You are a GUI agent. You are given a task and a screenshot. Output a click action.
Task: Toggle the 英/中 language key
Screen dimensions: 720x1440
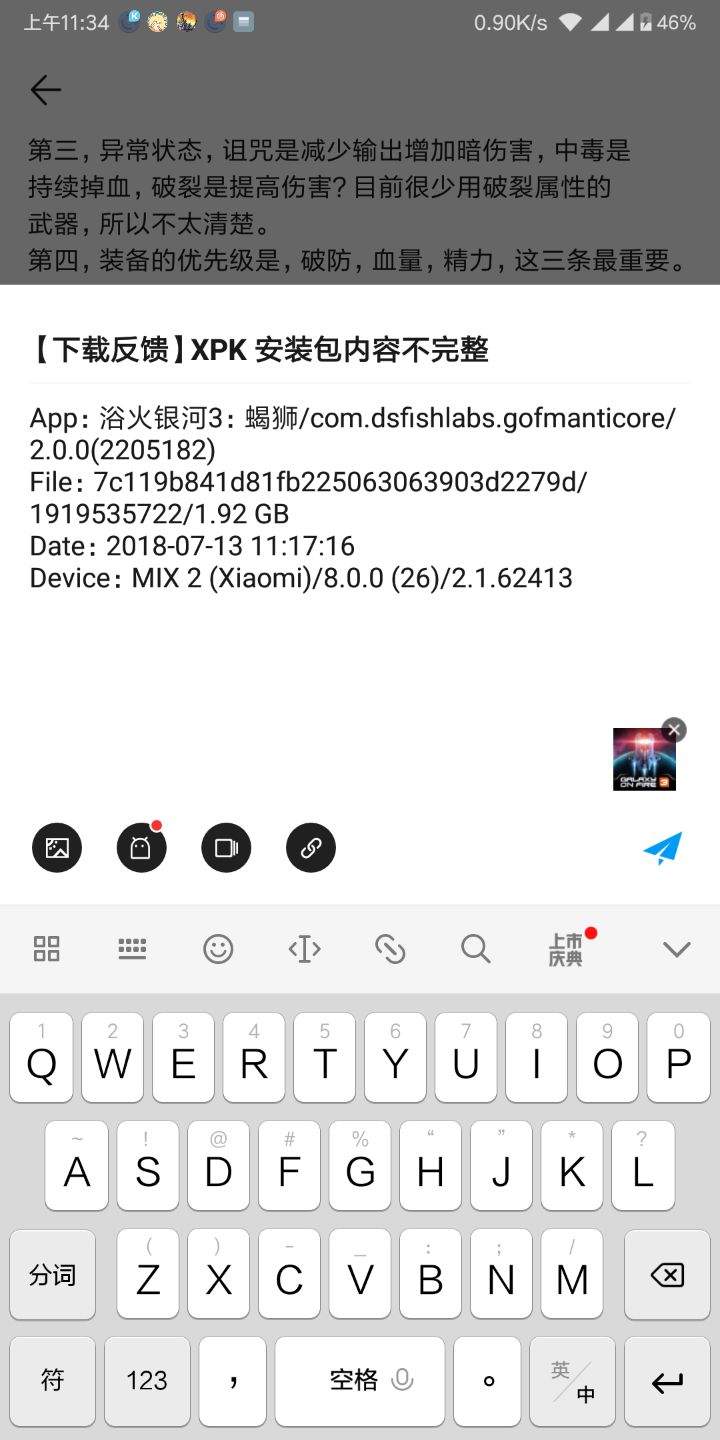573,1381
